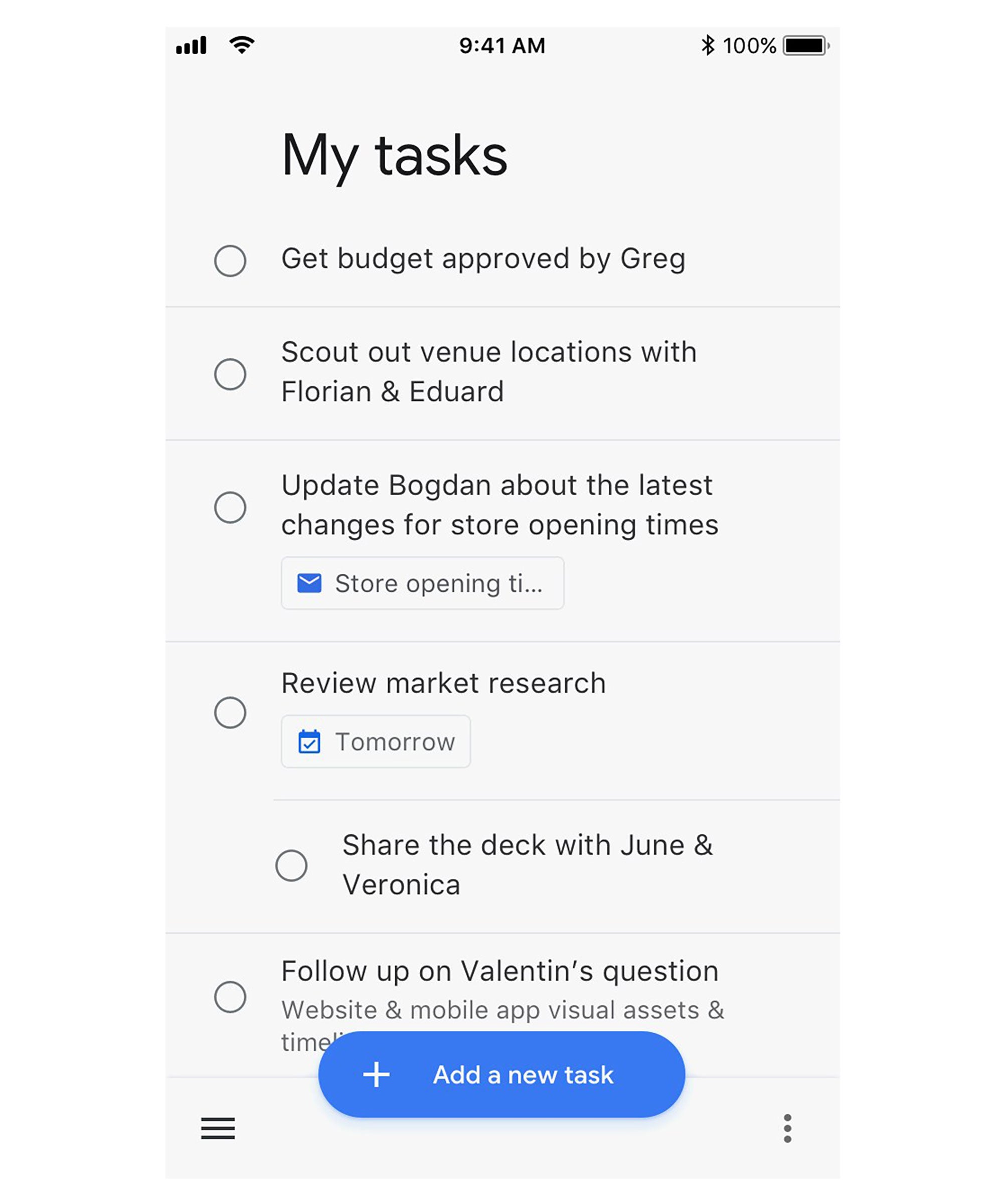This screenshot has width=1003, height=1204.
Task: Open the 'Review market research' task
Action: tap(443, 683)
